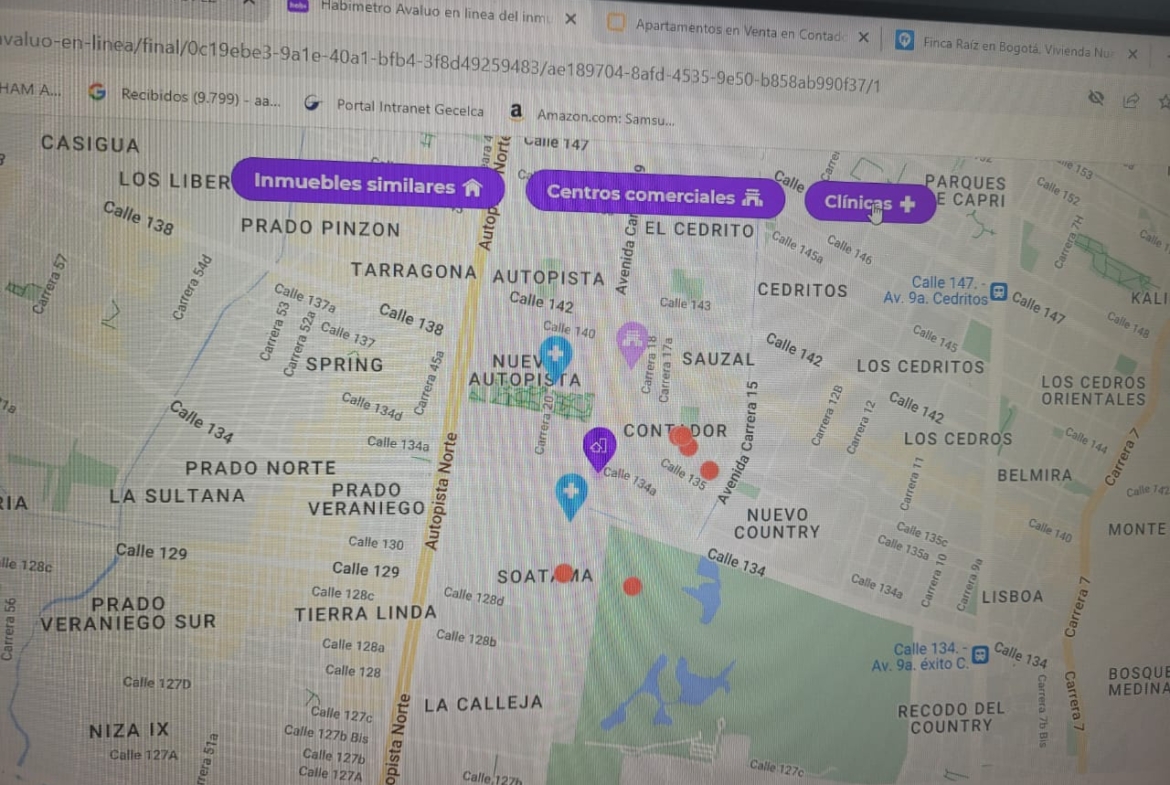Viewport: 1170px width, 785px height.
Task: Tap the blue clinic pin near Calle 134a
Action: point(571,492)
